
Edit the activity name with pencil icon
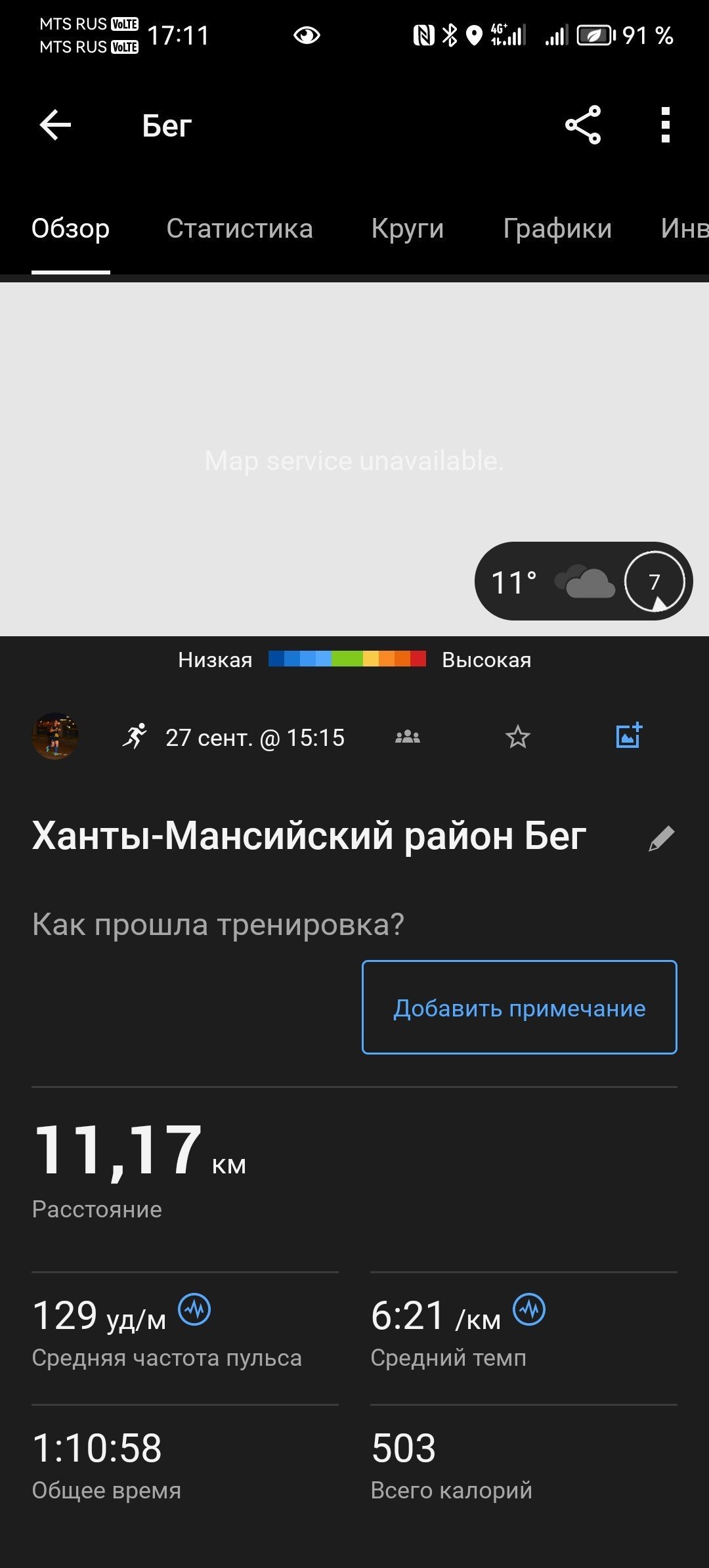pos(662,838)
